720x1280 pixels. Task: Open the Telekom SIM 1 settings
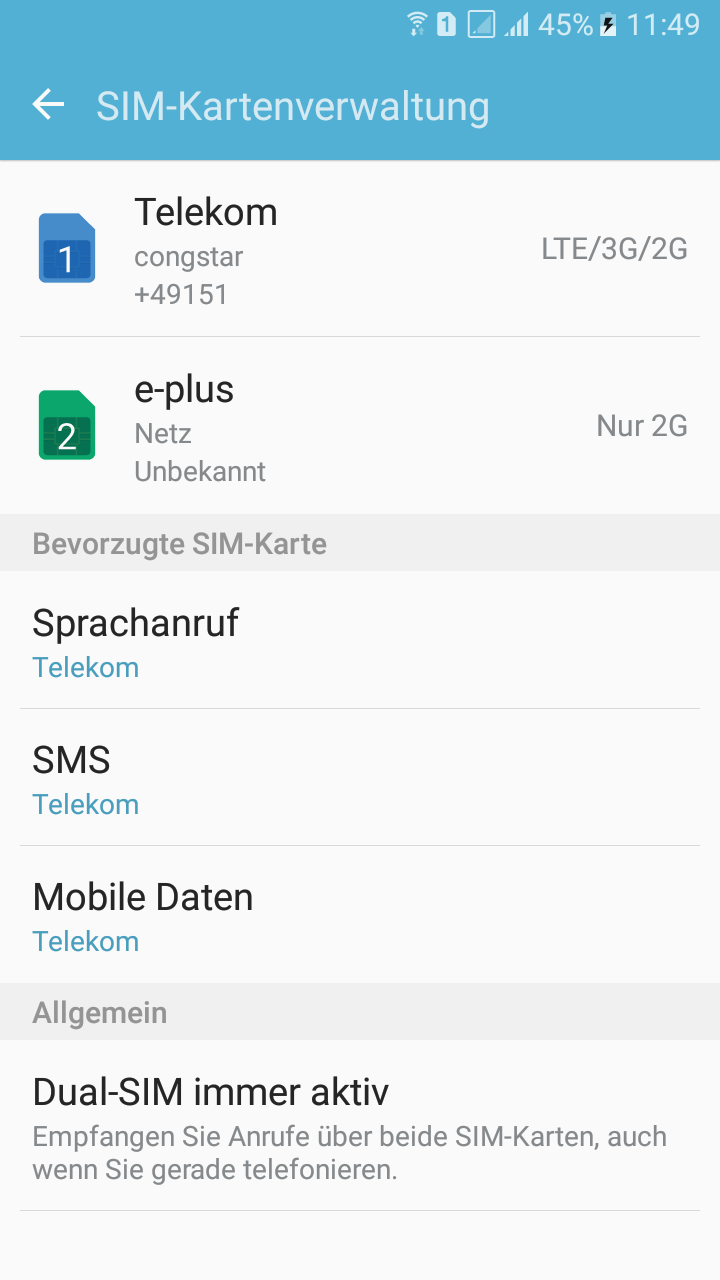coord(360,249)
